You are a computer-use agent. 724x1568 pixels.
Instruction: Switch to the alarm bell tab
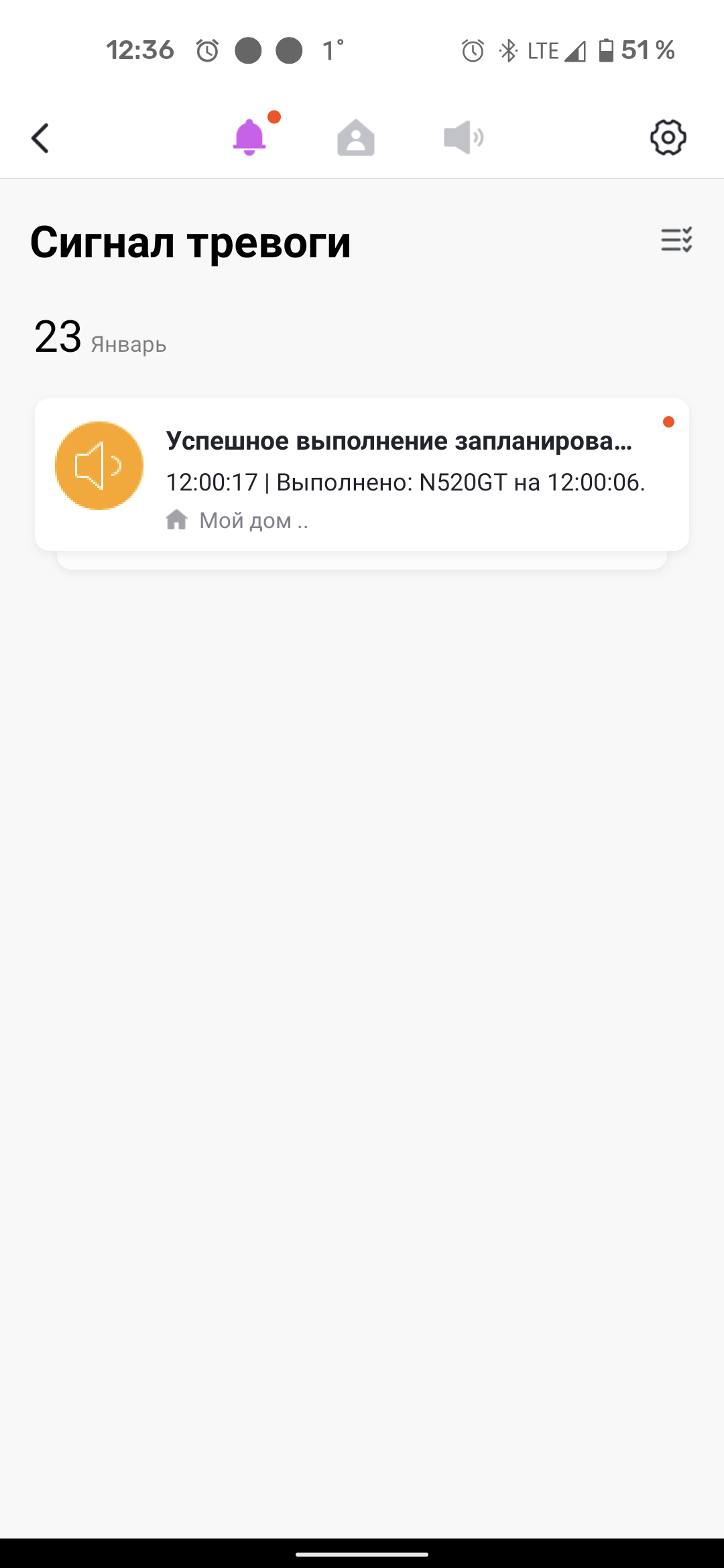249,137
